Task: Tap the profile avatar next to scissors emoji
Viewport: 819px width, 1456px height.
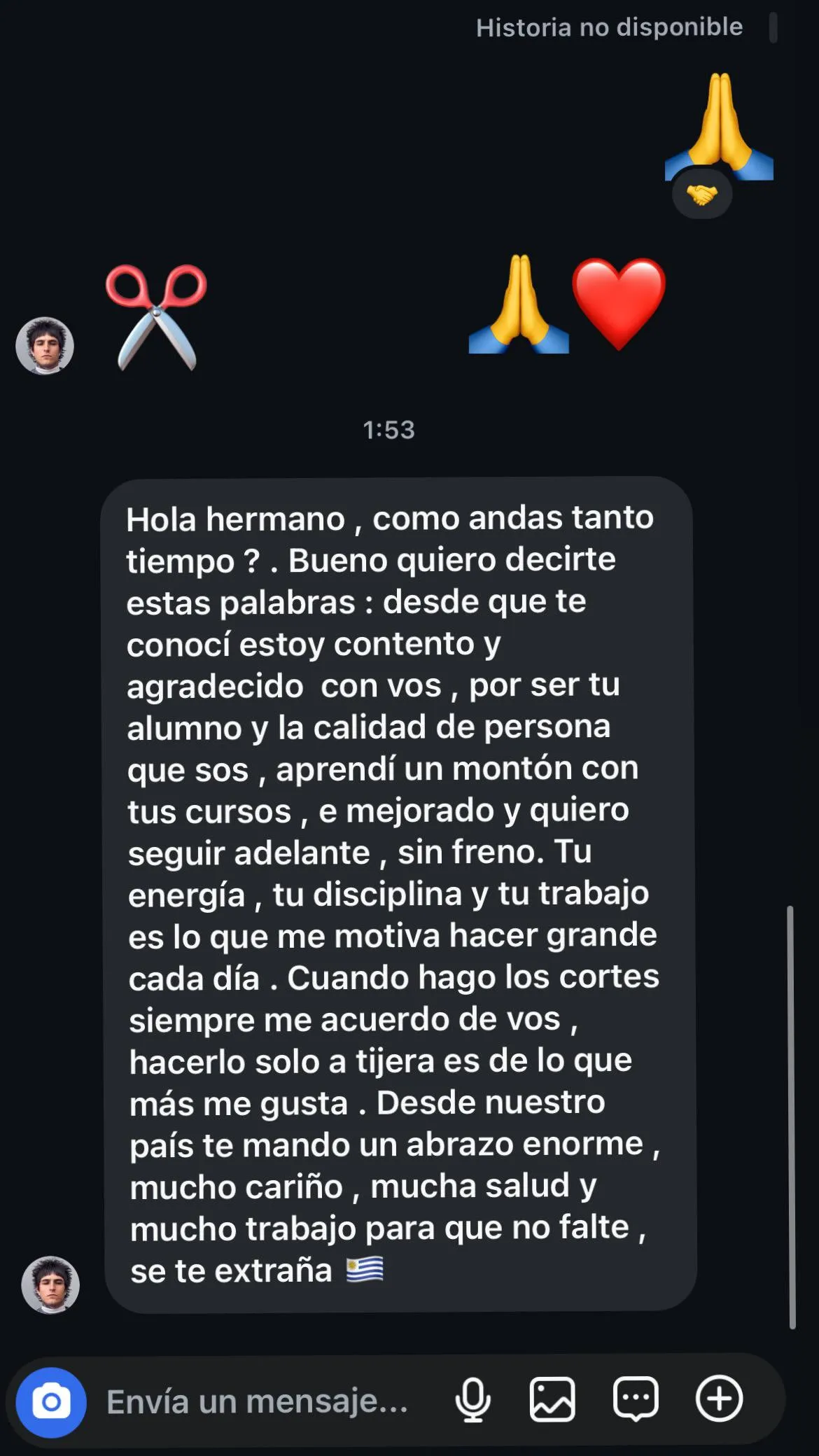Action: (x=45, y=346)
